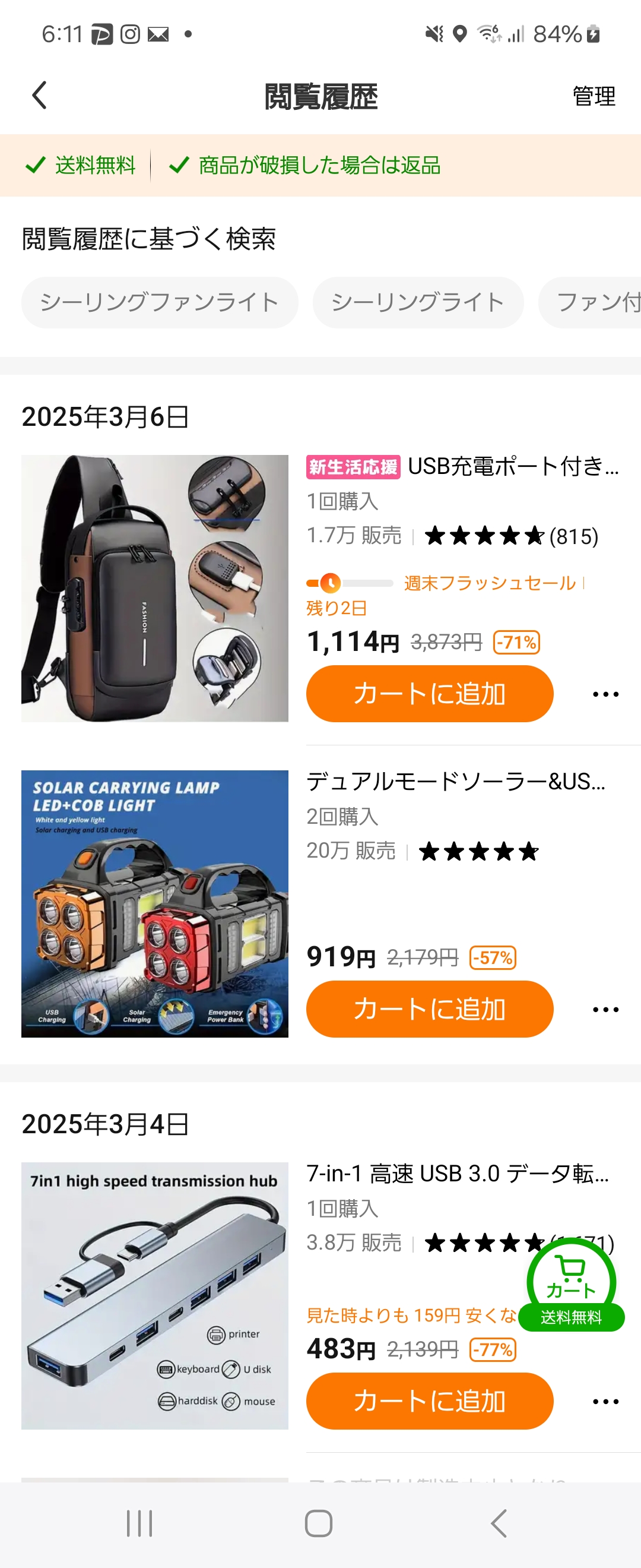
Task: Open the 7-in-1 USB 3.0 hub product
Action: (x=154, y=1295)
